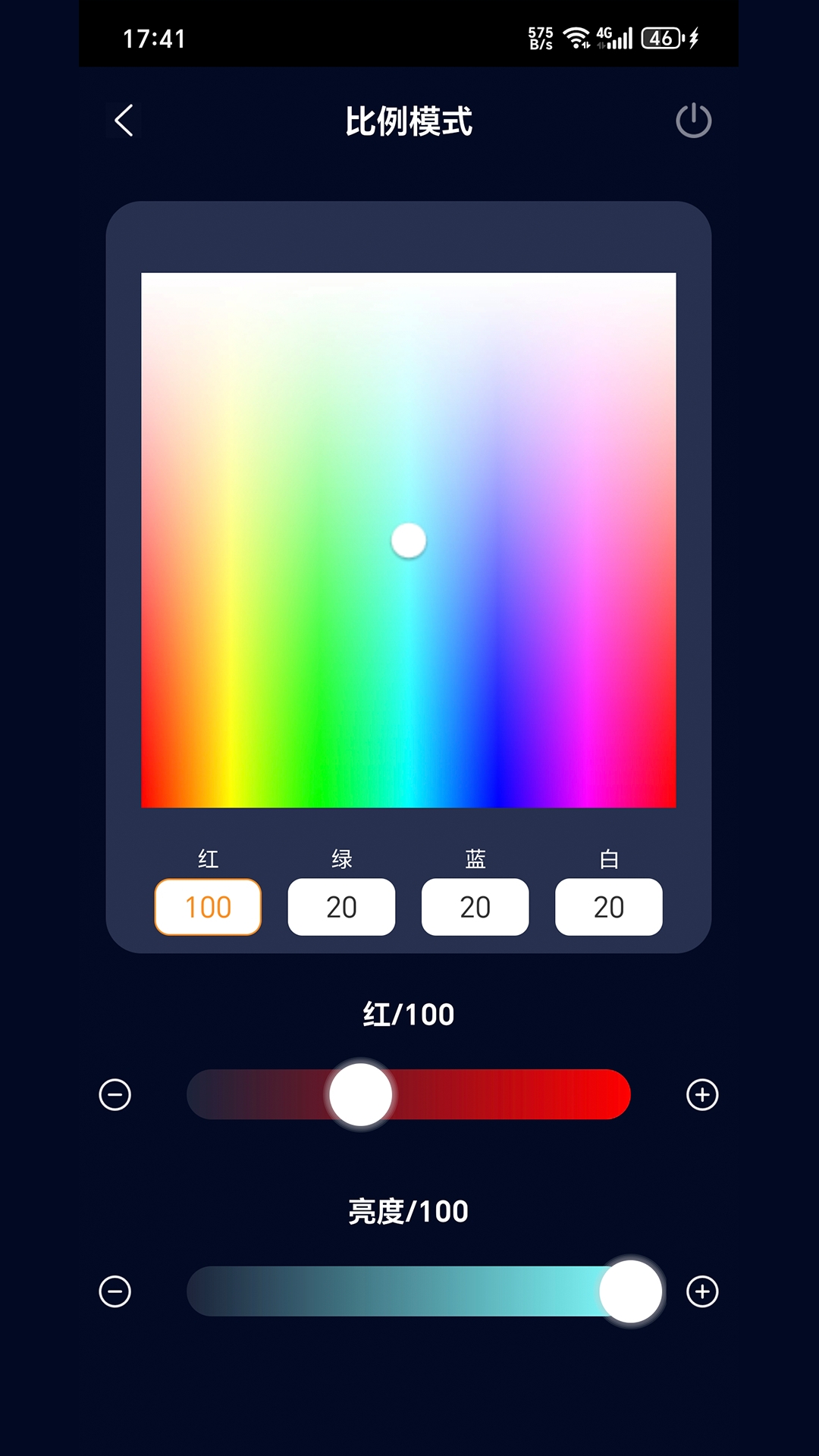This screenshot has width=819, height=1456.
Task: Select the green (绿) value box
Action: click(341, 907)
